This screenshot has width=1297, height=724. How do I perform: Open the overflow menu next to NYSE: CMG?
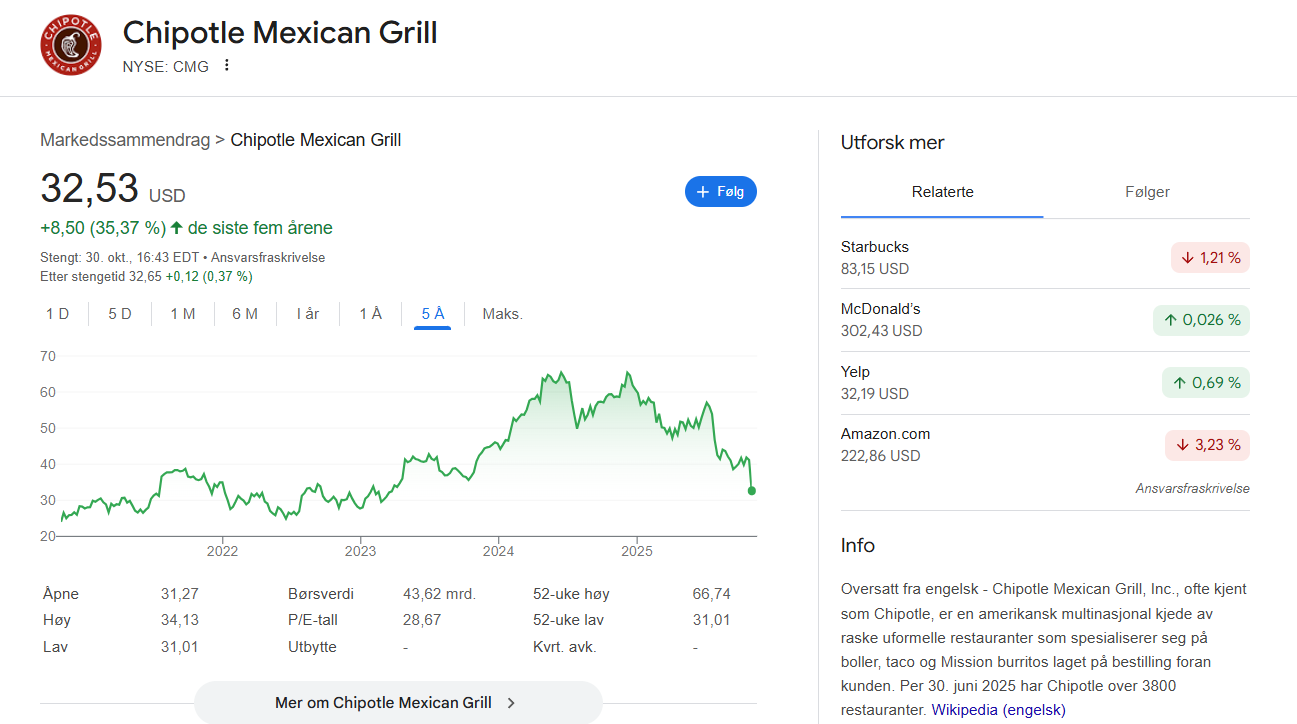pyautogui.click(x=227, y=66)
